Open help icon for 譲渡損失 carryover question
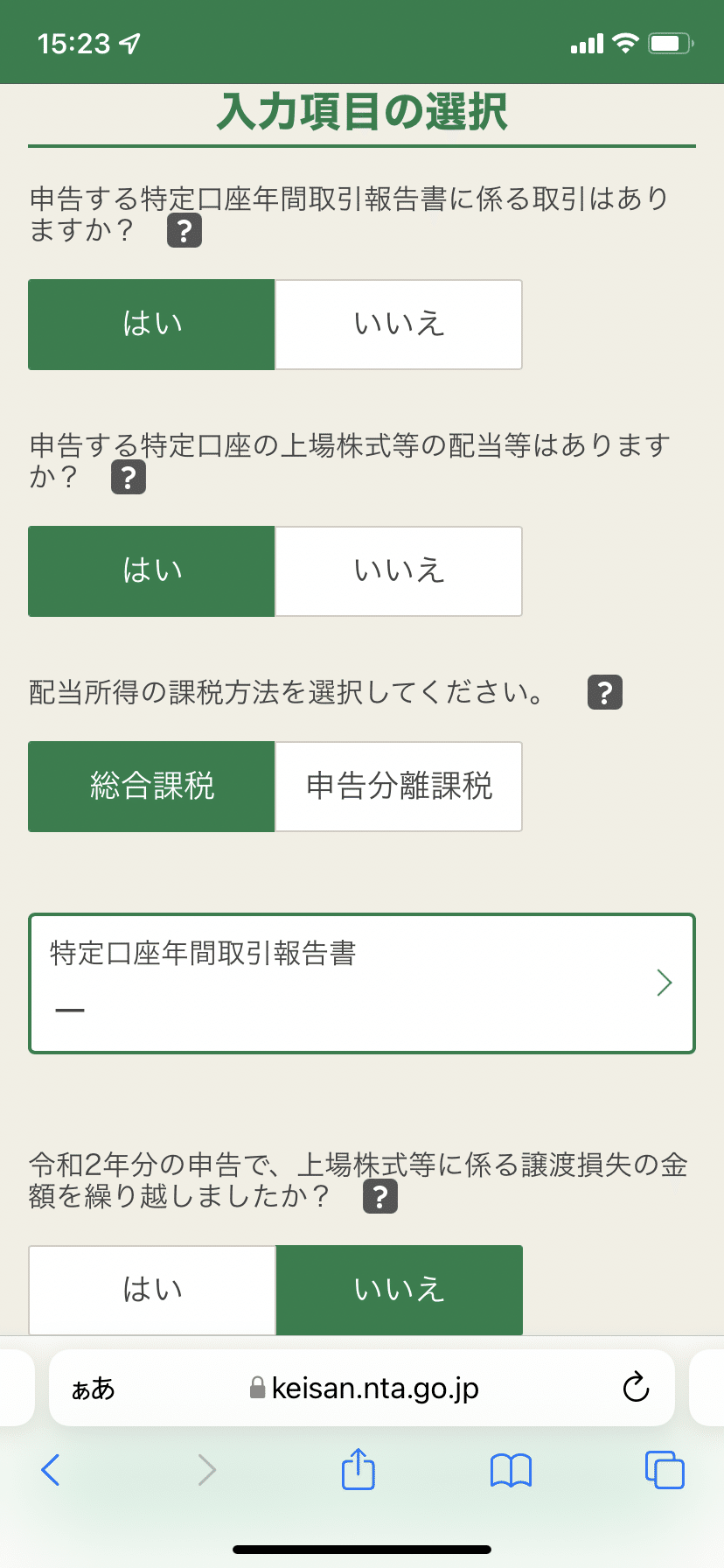 click(380, 1197)
